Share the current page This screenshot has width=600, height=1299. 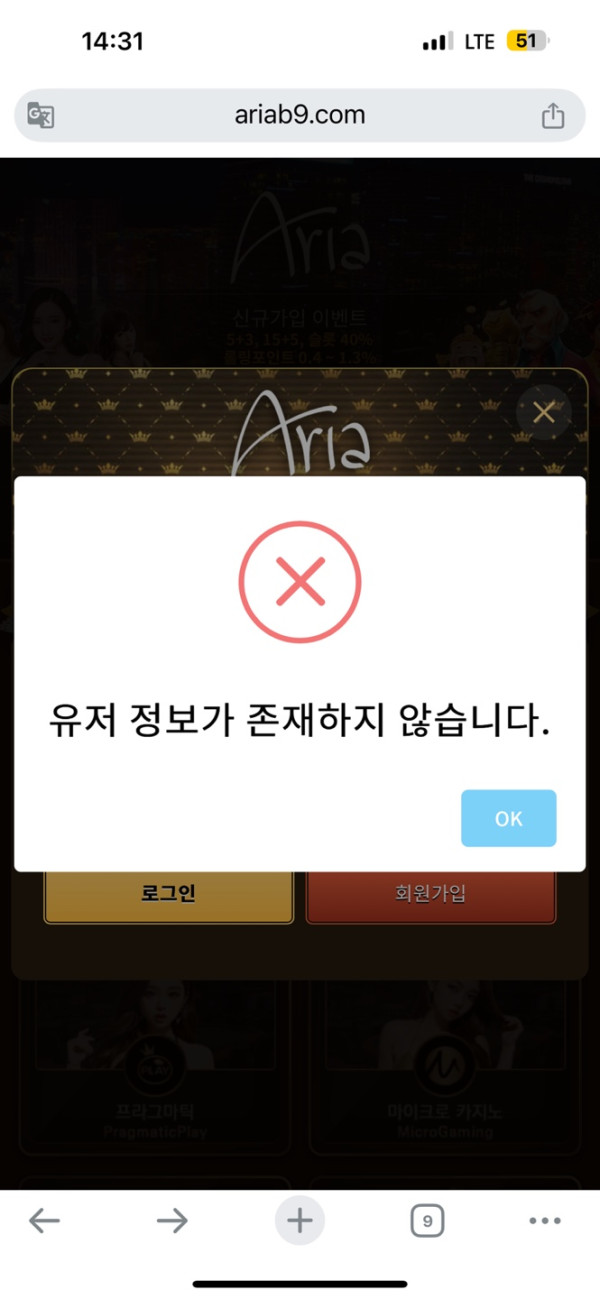click(x=553, y=116)
